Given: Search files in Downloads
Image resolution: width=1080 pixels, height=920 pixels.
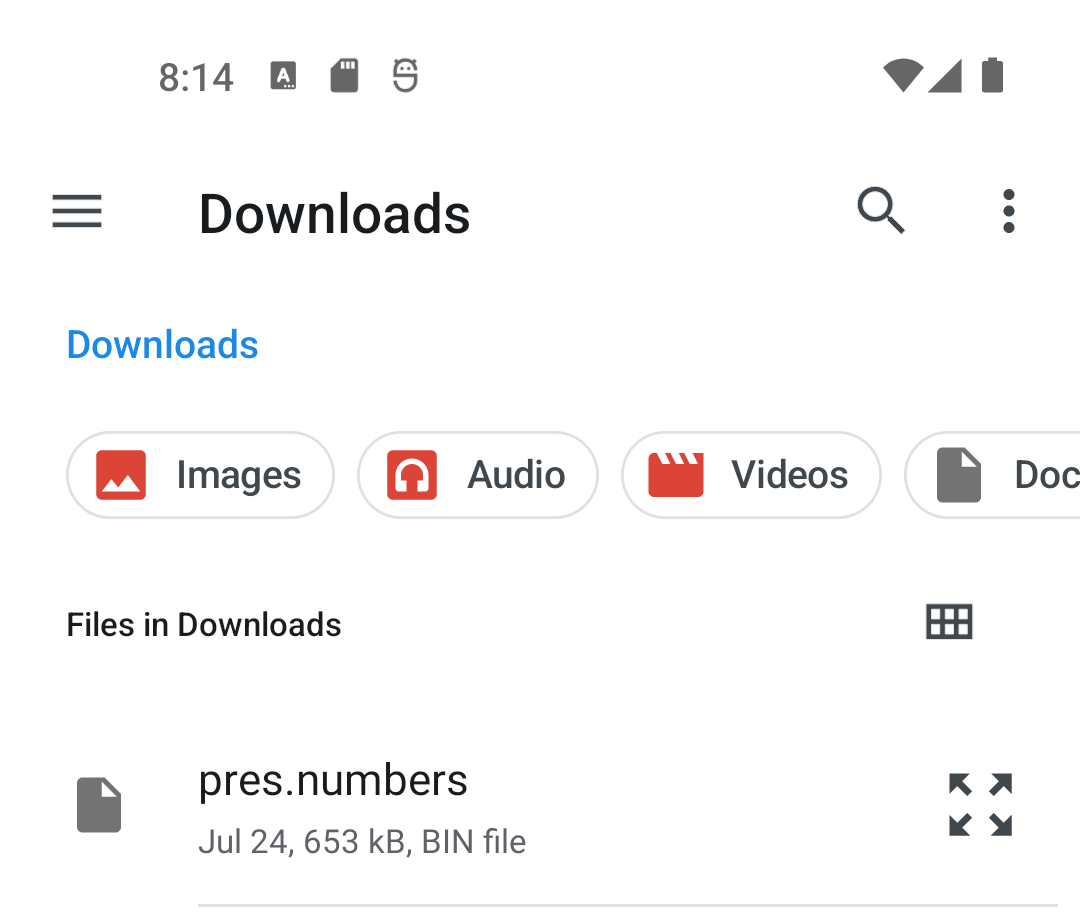Looking at the screenshot, I should point(880,211).
